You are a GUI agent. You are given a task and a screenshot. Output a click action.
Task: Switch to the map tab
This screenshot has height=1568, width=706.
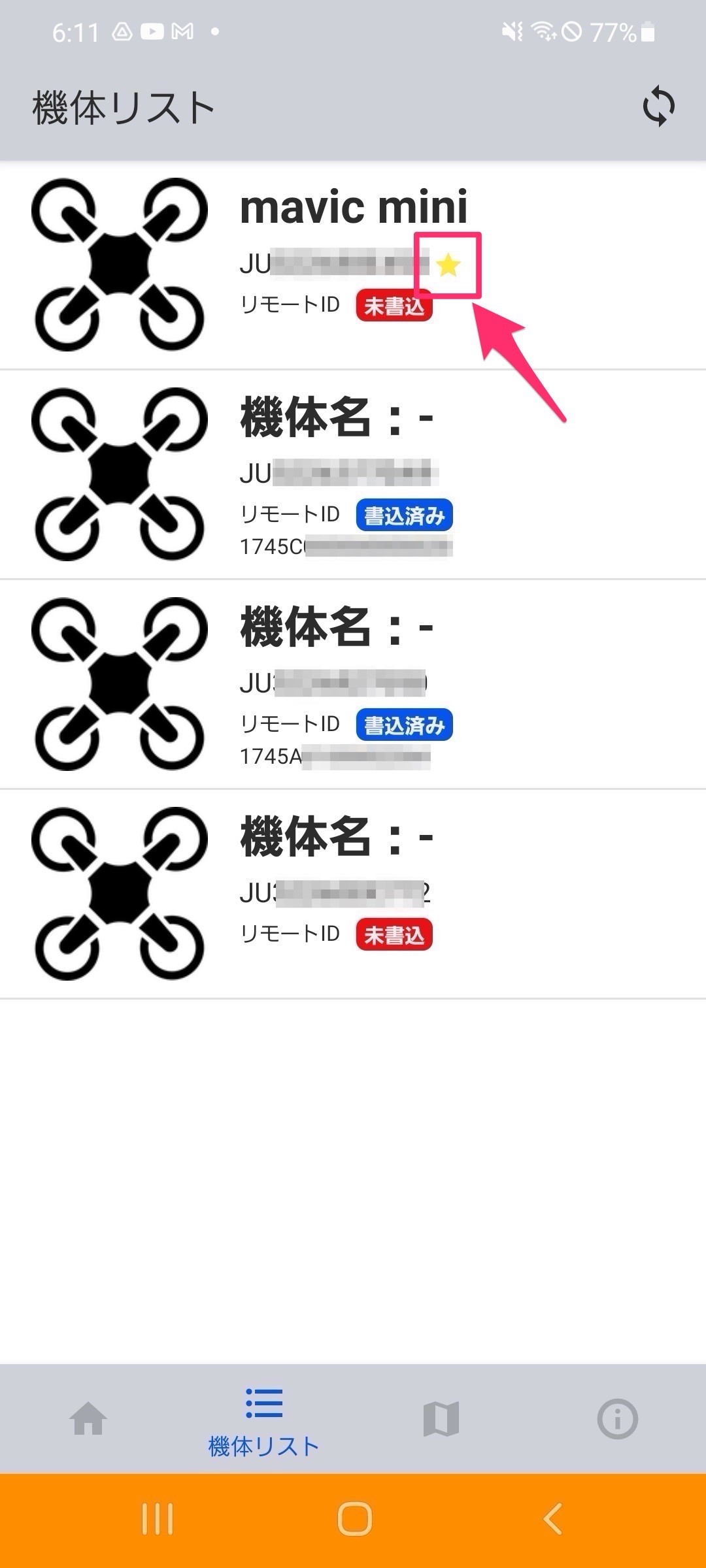pos(441,1419)
